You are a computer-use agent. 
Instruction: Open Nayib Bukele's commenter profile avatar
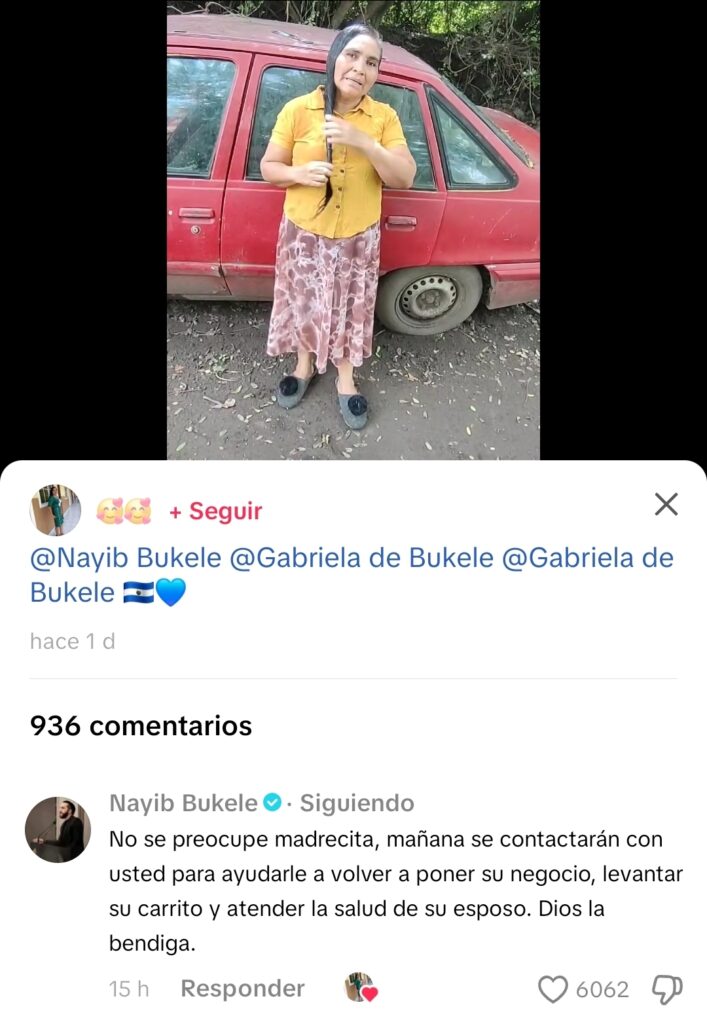tap(58, 830)
